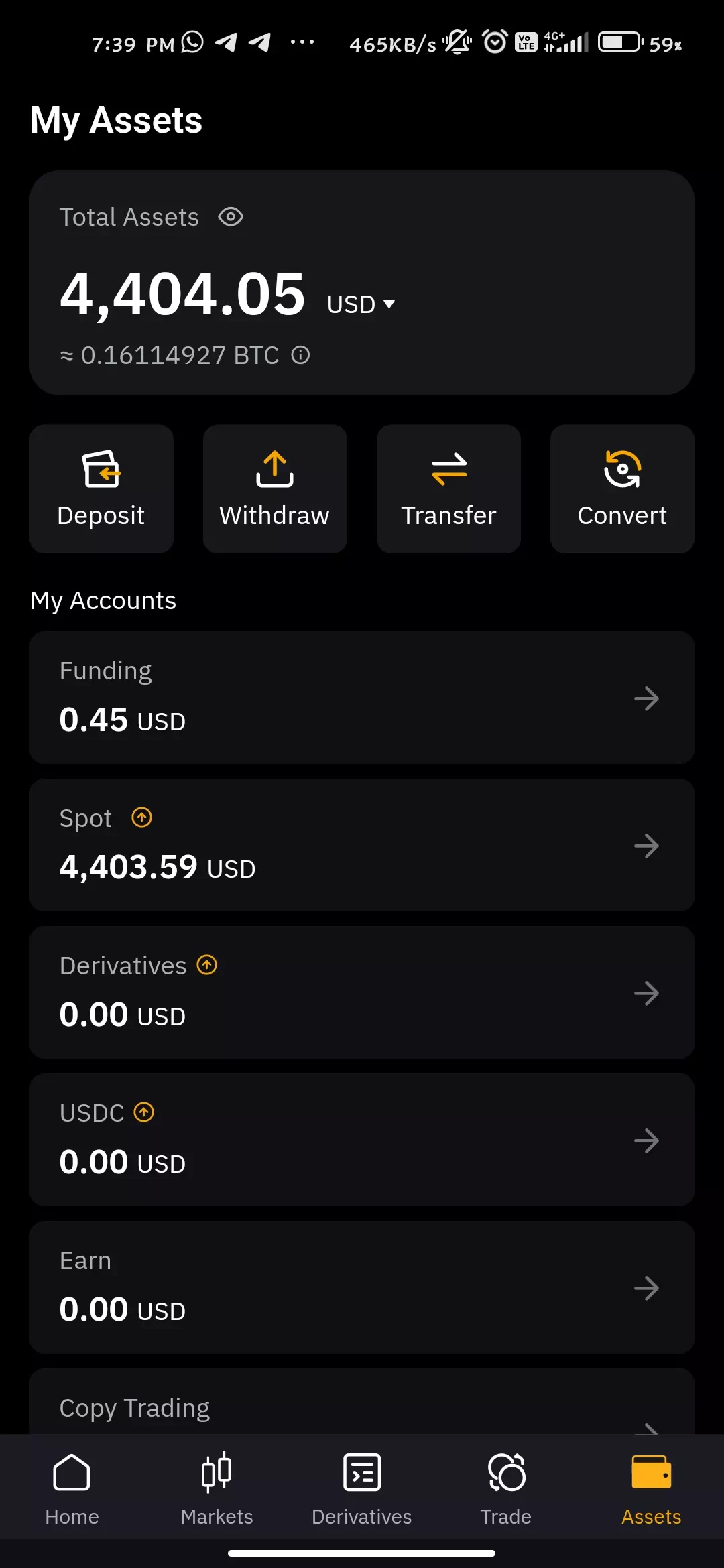Go to the Home tab
This screenshot has height=1568, width=724.
72,1486
